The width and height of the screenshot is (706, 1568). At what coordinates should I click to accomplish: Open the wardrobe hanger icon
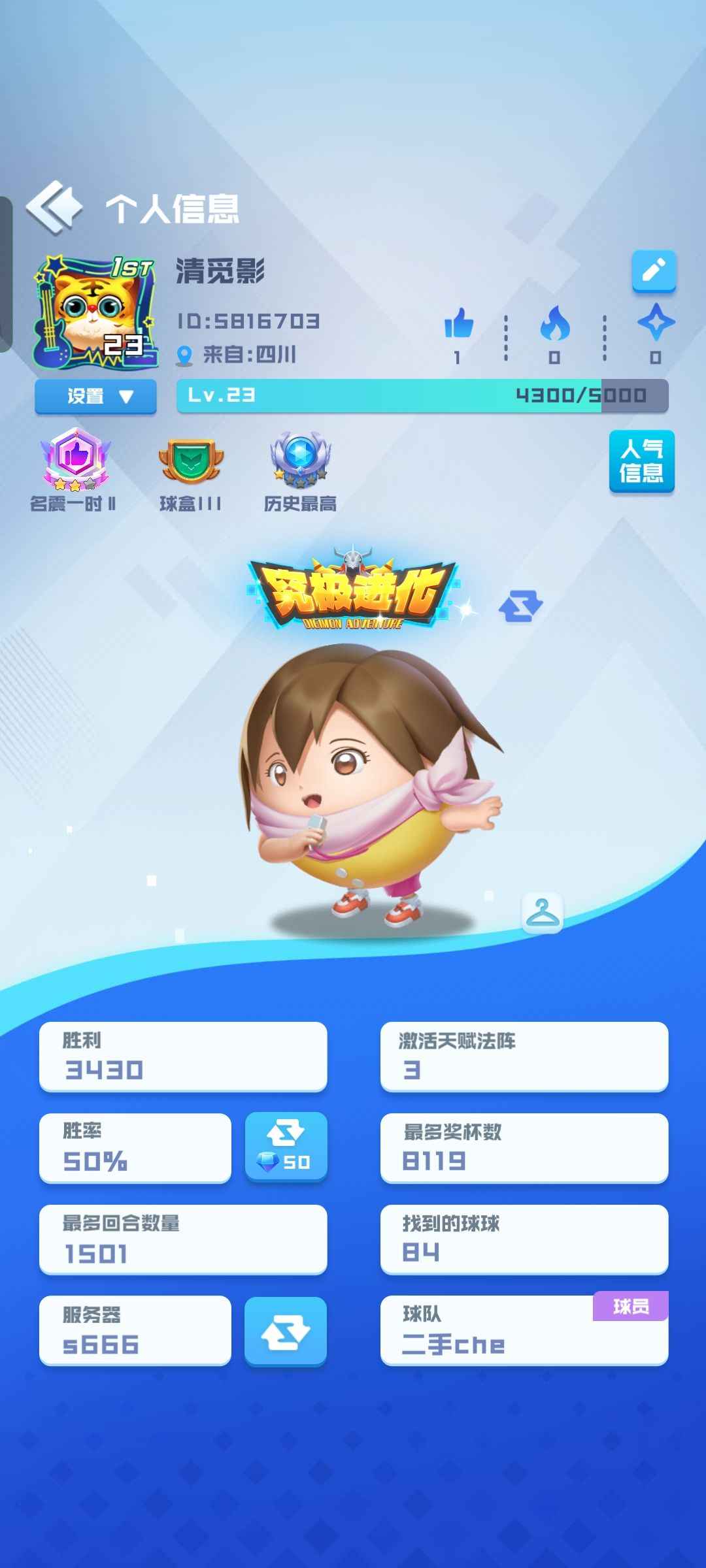tap(542, 912)
